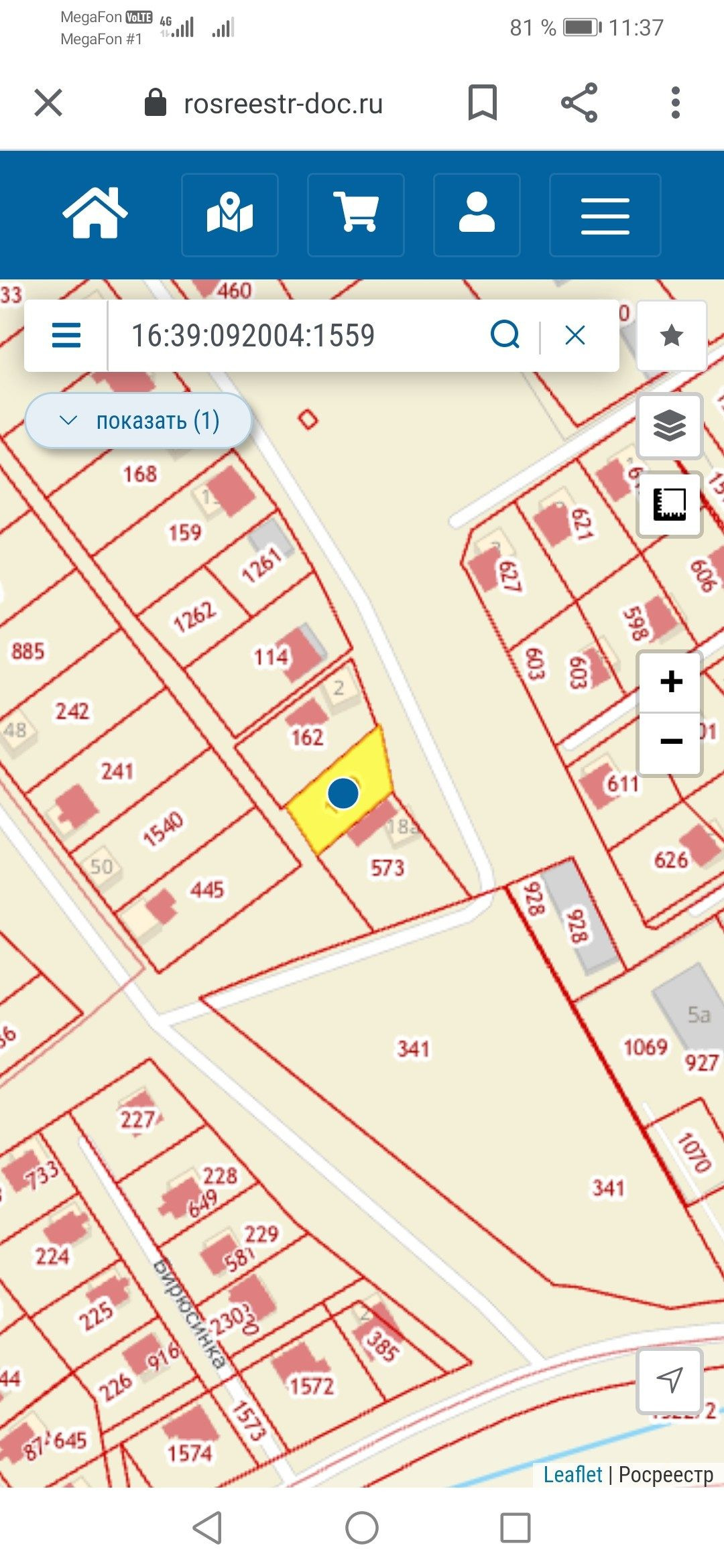
Task: Open the cadastral map section
Action: [230, 214]
